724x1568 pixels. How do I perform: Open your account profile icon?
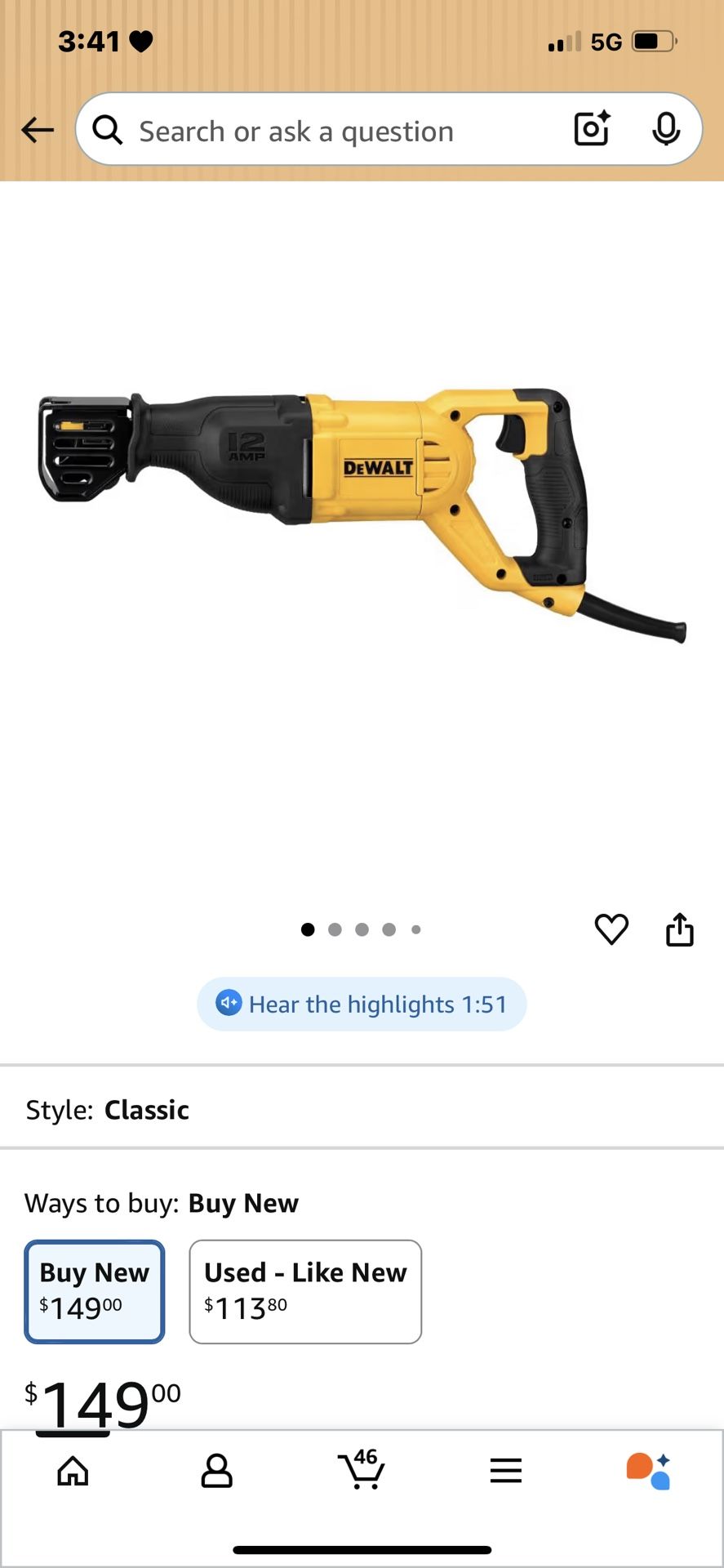click(215, 1470)
